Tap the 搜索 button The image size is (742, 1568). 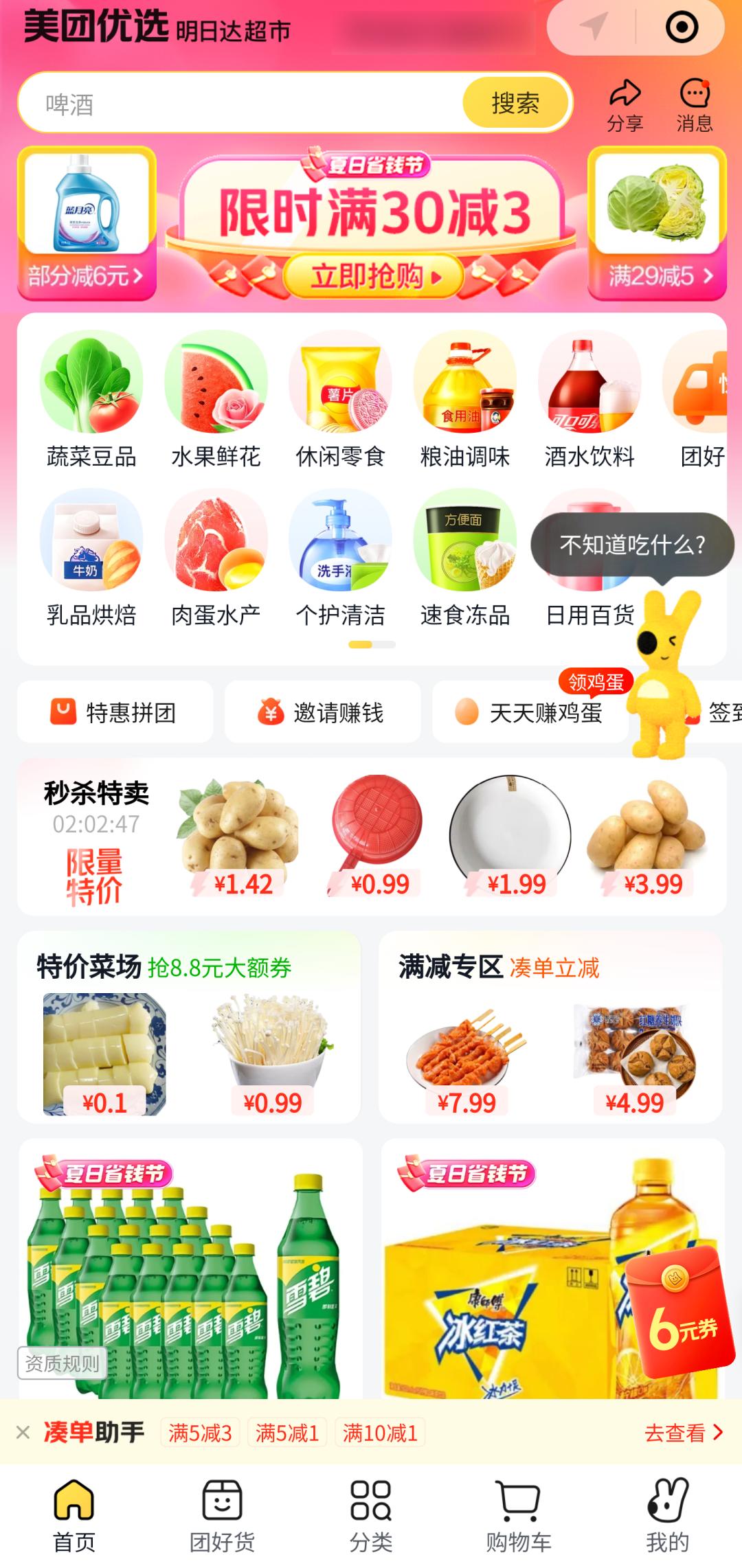tap(515, 104)
